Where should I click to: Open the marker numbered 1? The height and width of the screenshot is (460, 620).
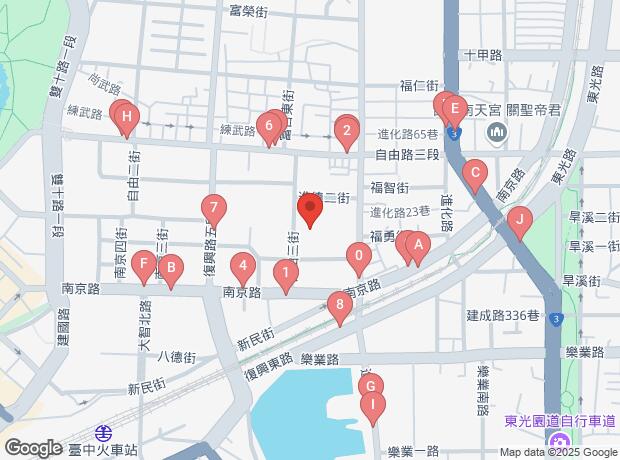coord(287,271)
